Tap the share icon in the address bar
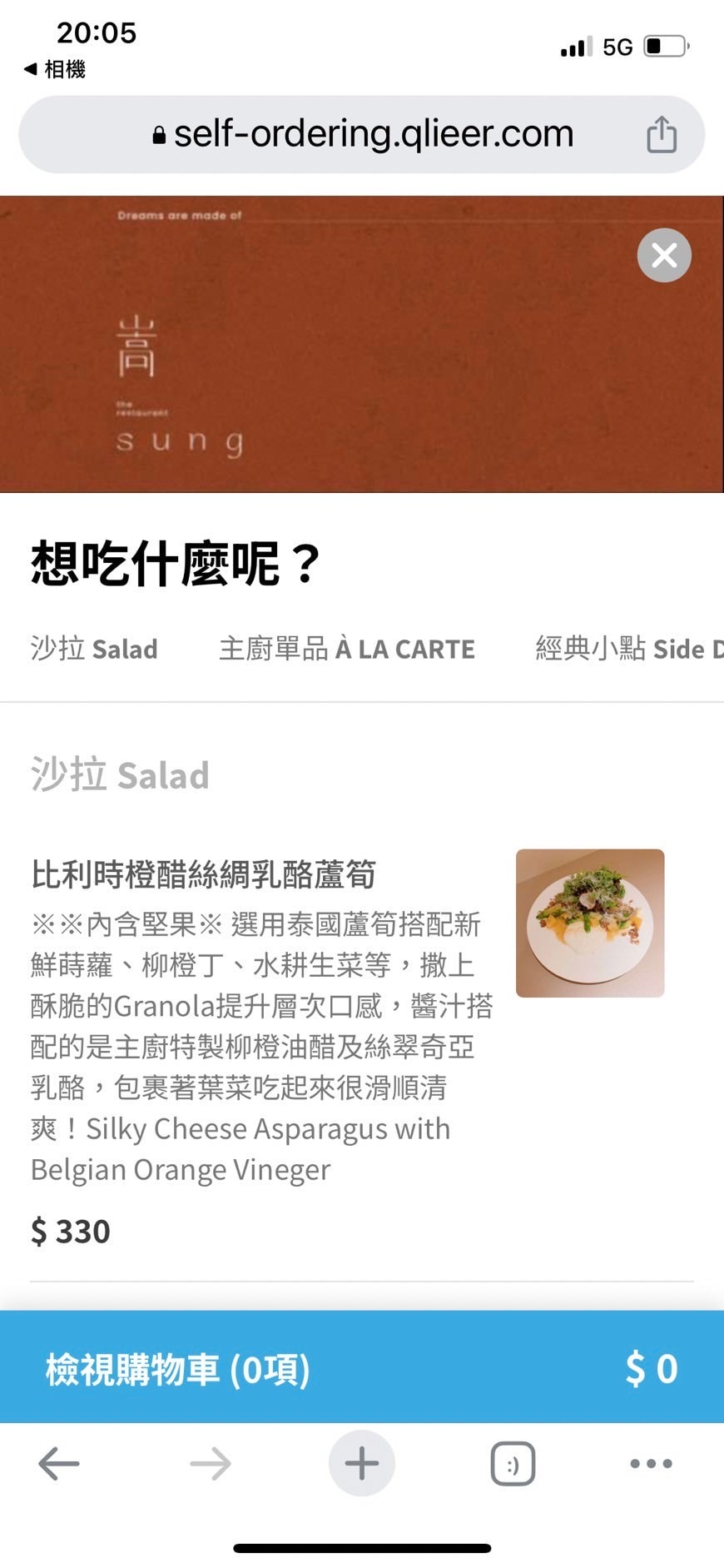The width and height of the screenshot is (724, 1568). pos(662,135)
